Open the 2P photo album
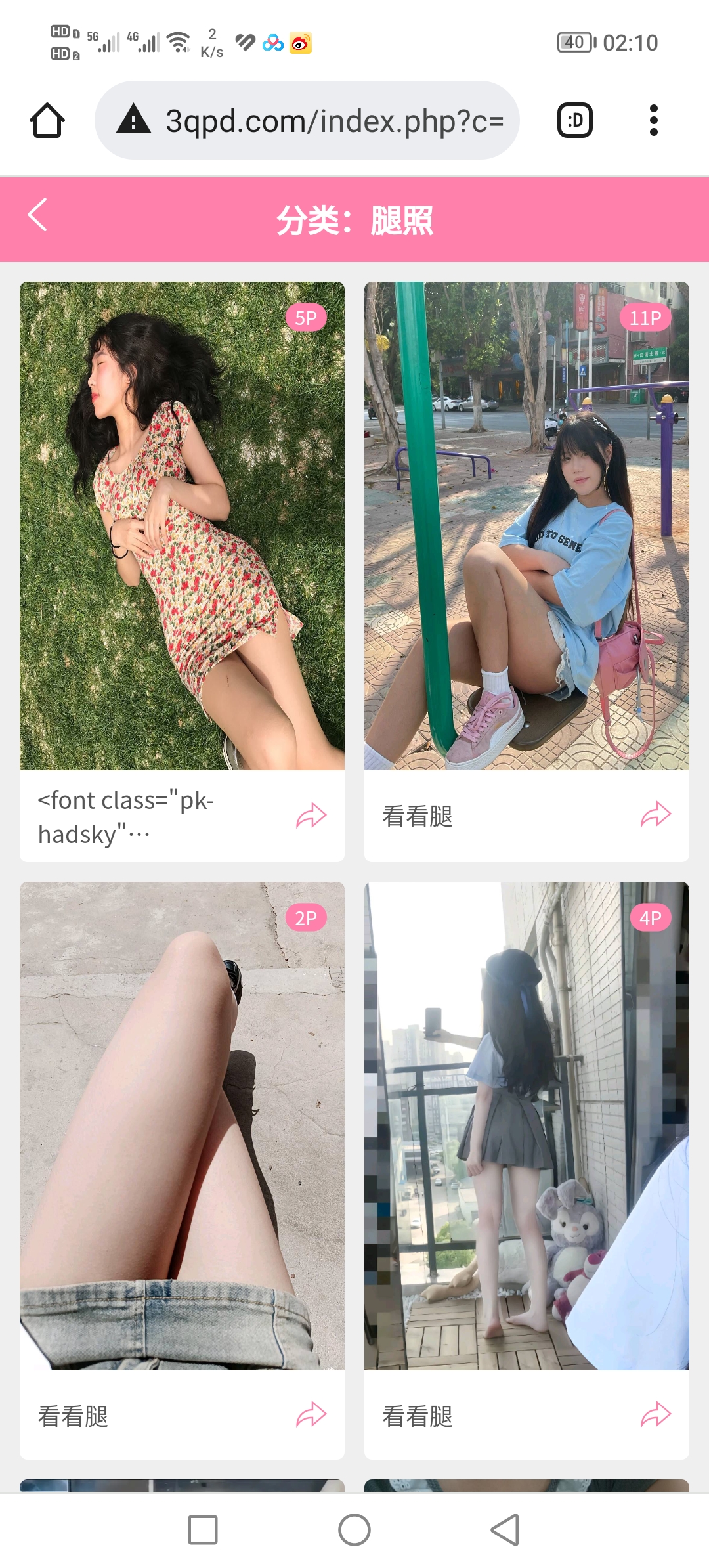The width and height of the screenshot is (709, 1568). pyautogui.click(x=182, y=1125)
